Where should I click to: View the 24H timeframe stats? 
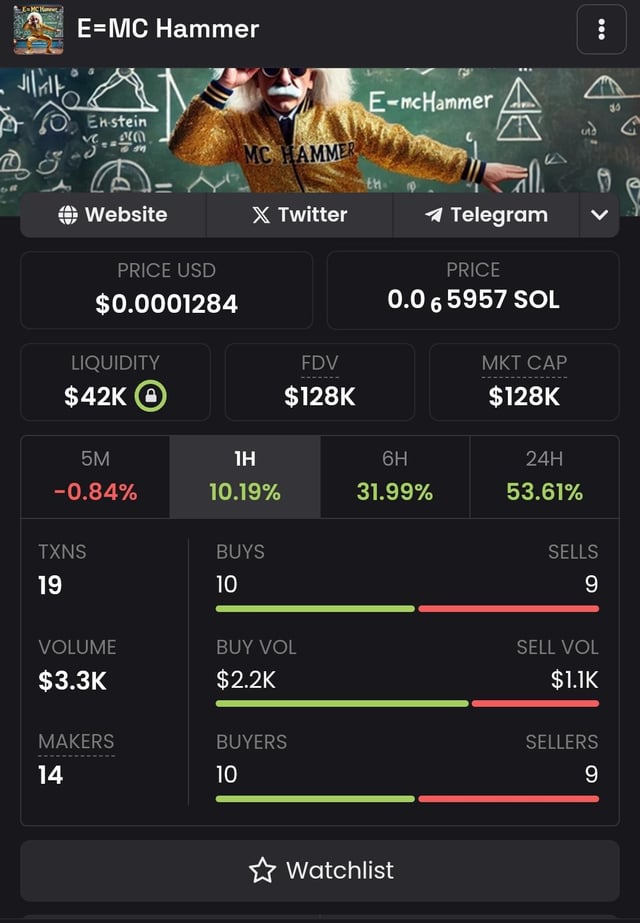click(x=544, y=476)
